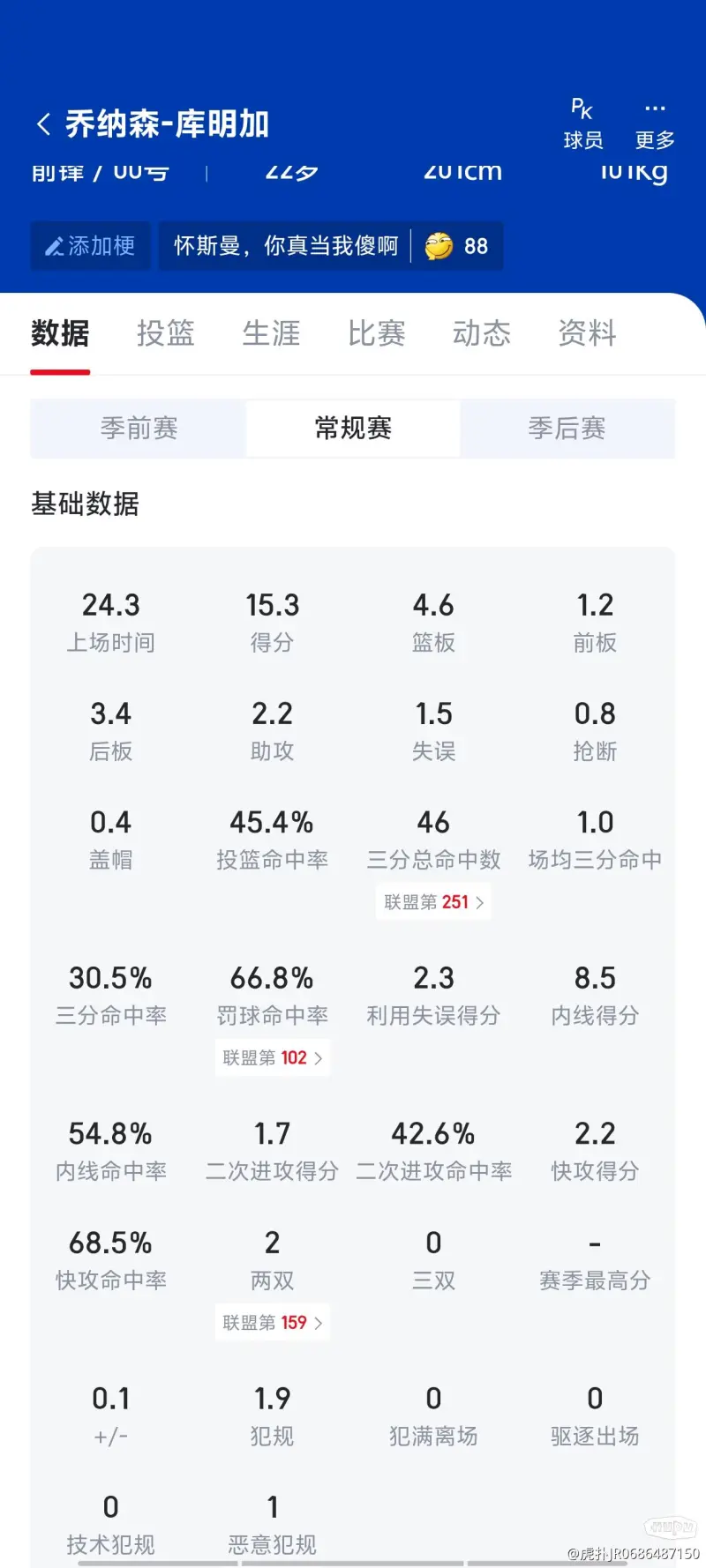Image resolution: width=706 pixels, height=1568 pixels.
Task: Open 联盟第 102 free-throw ranking
Action: point(273,1057)
